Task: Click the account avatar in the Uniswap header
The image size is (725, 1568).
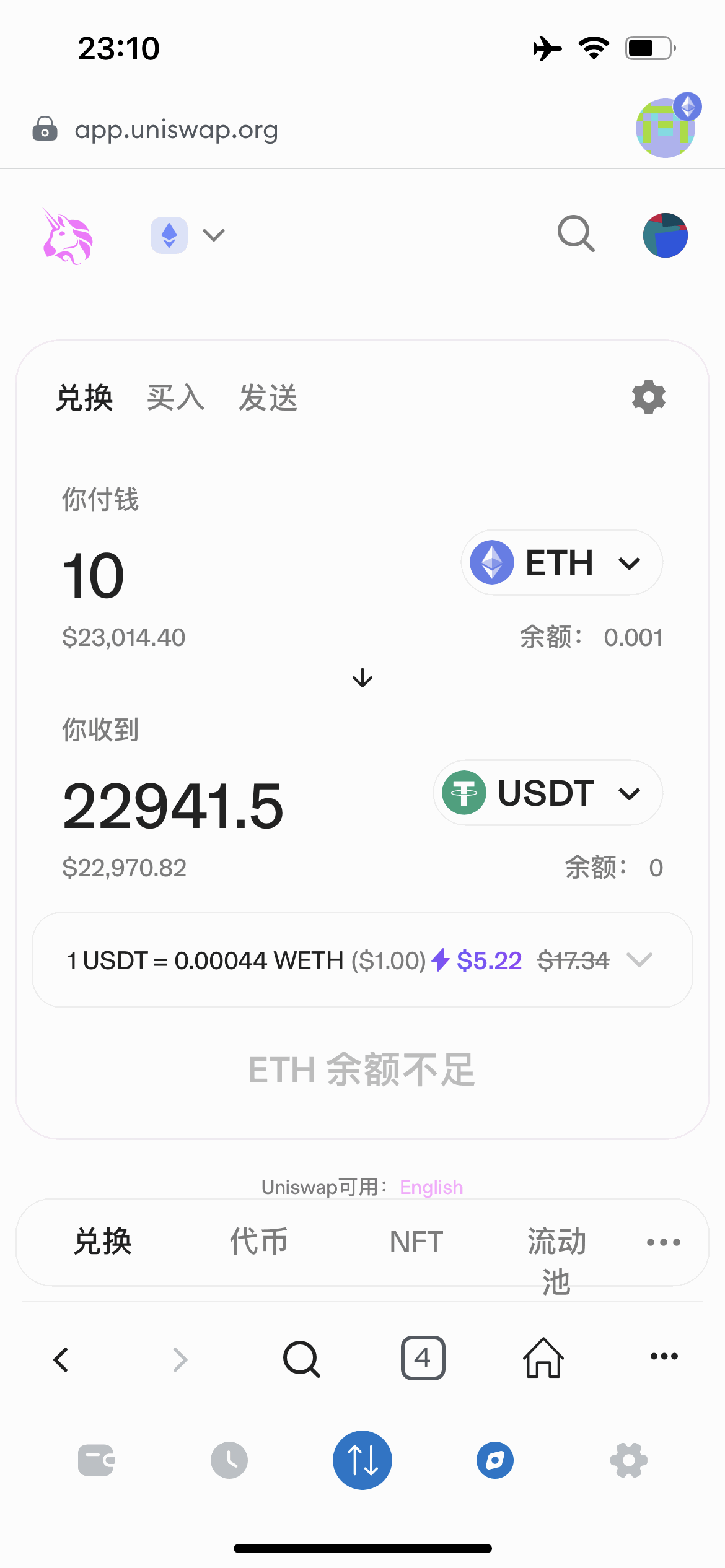Action: pos(665,234)
